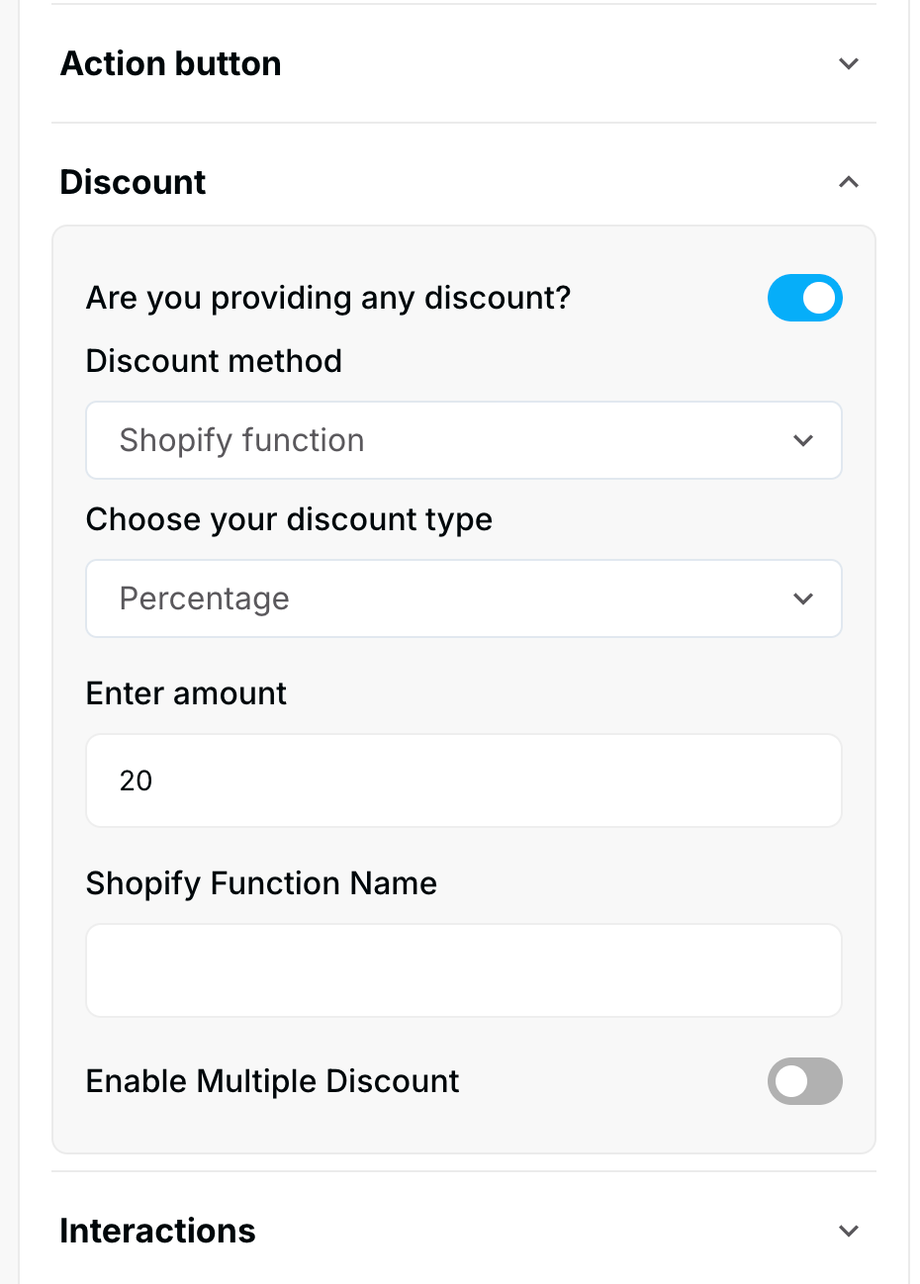Open the Discount method dropdown
This screenshot has height=1284, width=920.
point(464,441)
